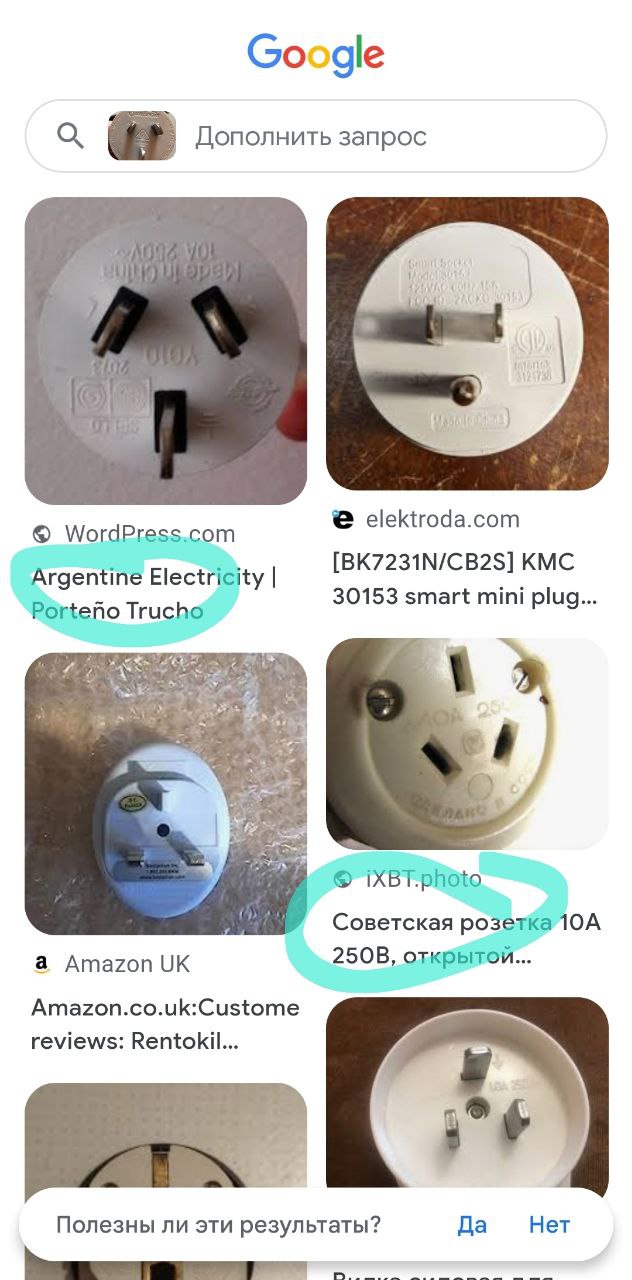Tap the Дополнить запрос search field

point(380,136)
